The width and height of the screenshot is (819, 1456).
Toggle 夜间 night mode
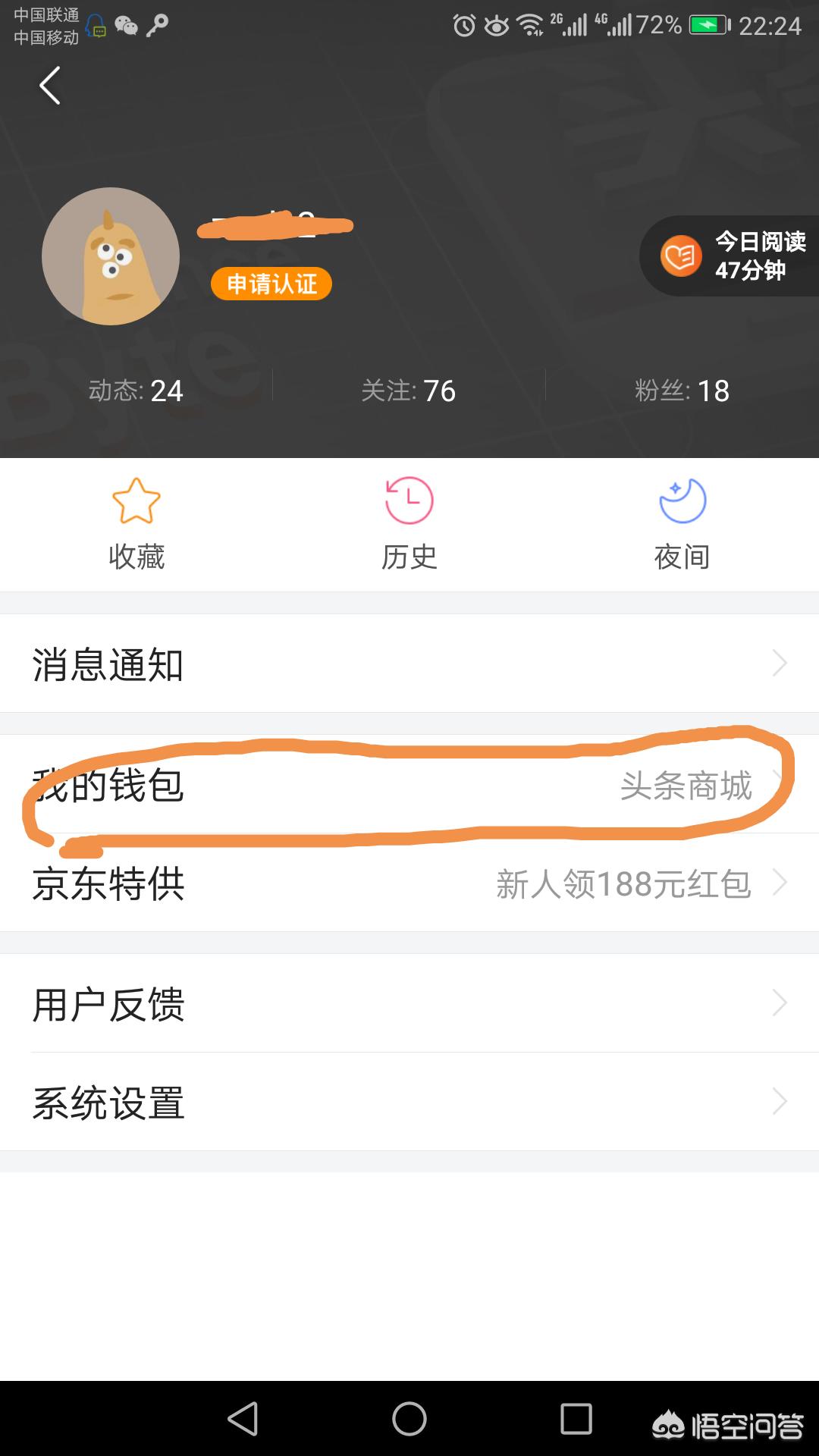click(x=682, y=523)
